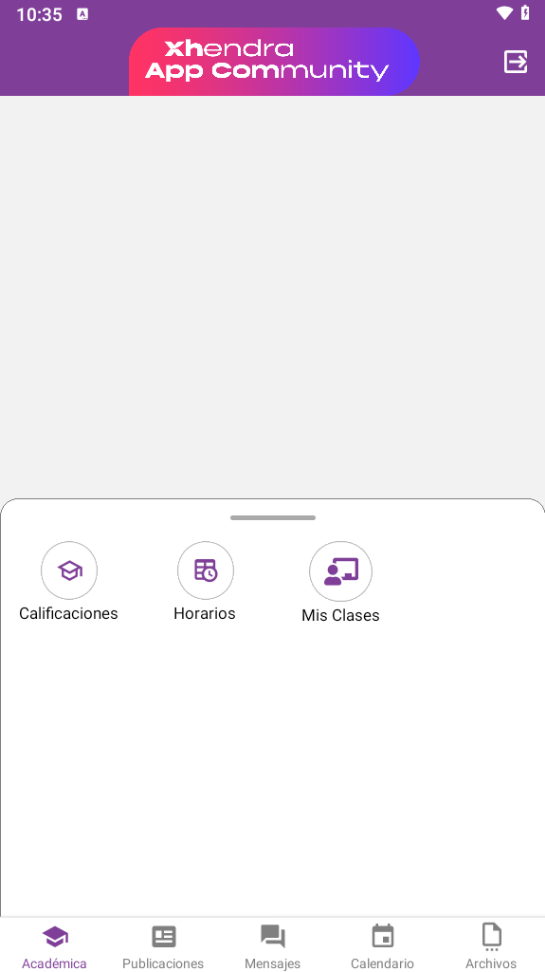Switch to the Calendario tab
This screenshot has height=972, width=545.
pyautogui.click(x=383, y=945)
